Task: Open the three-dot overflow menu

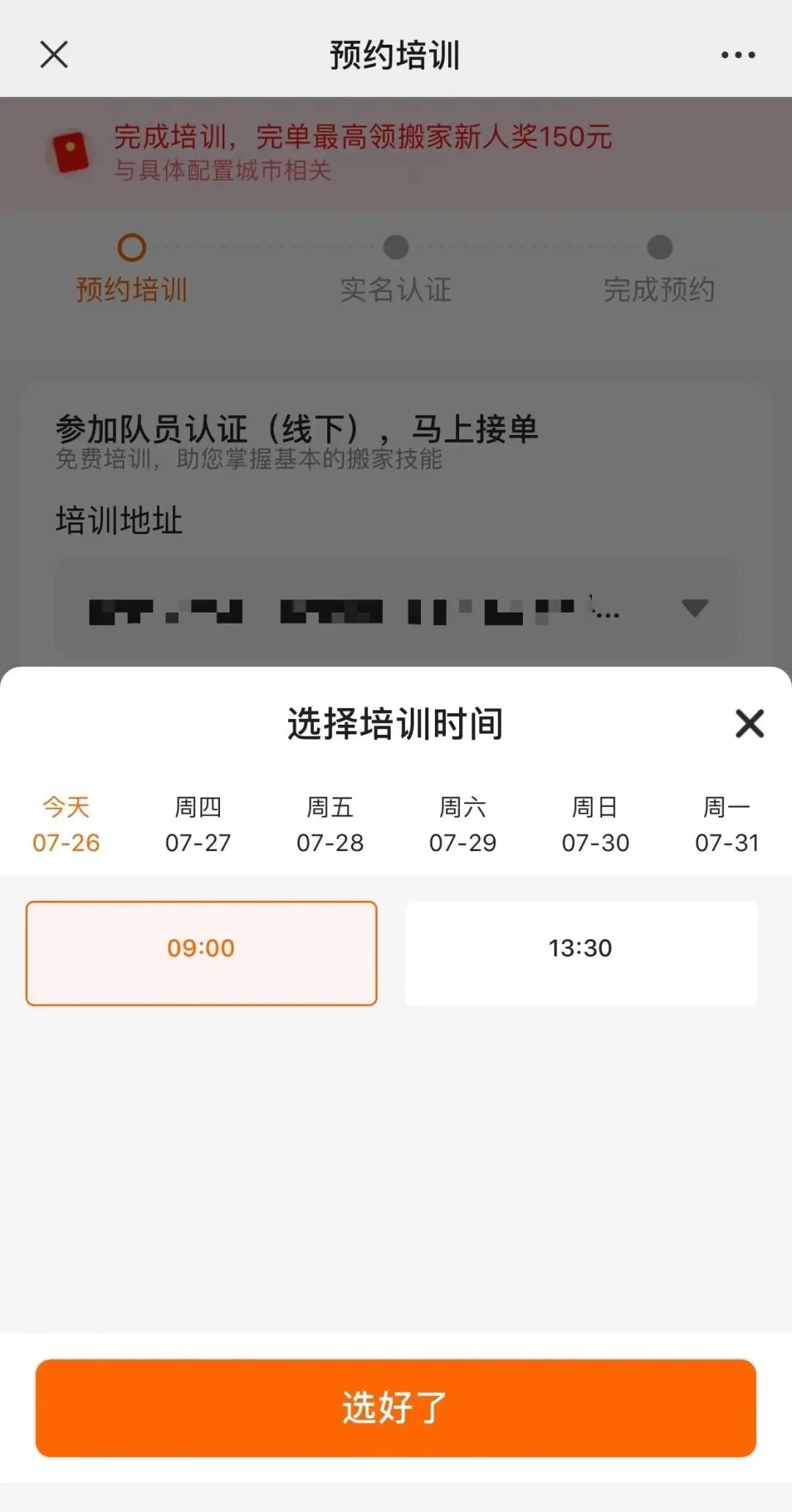Action: (x=738, y=55)
